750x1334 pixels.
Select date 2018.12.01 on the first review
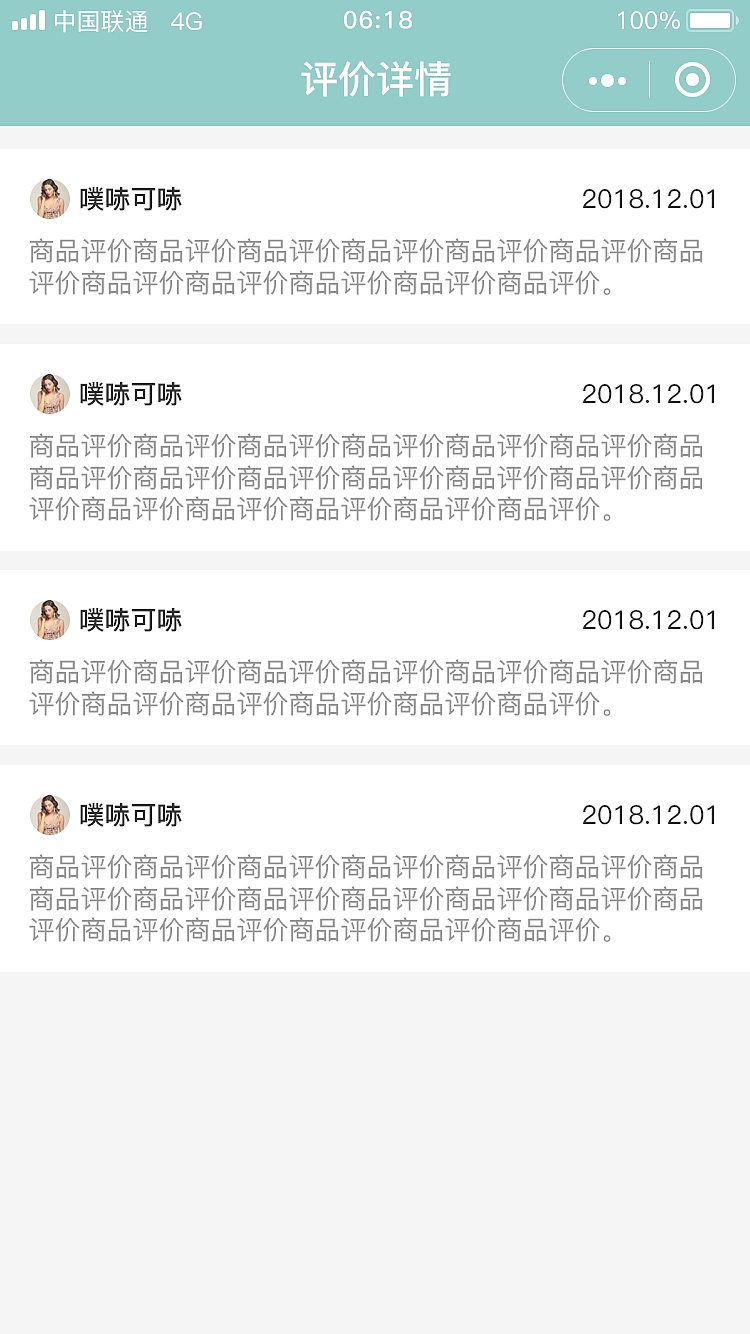649,198
